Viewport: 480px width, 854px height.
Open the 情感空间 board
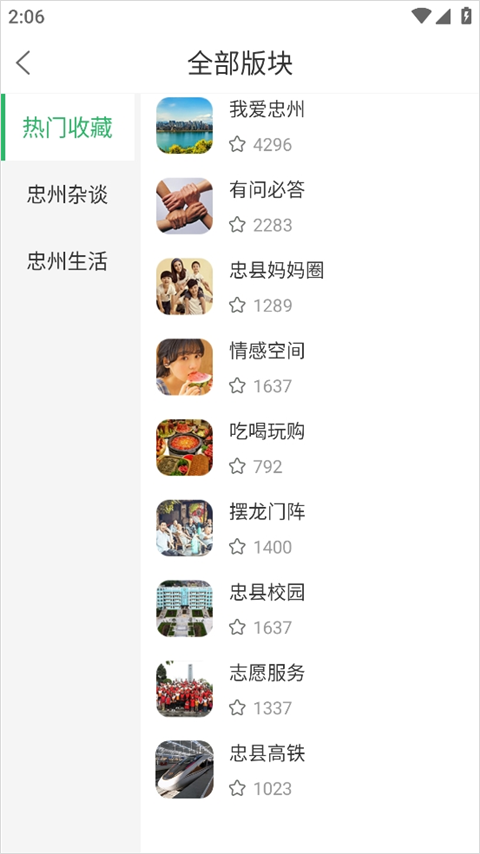[x=309, y=367]
